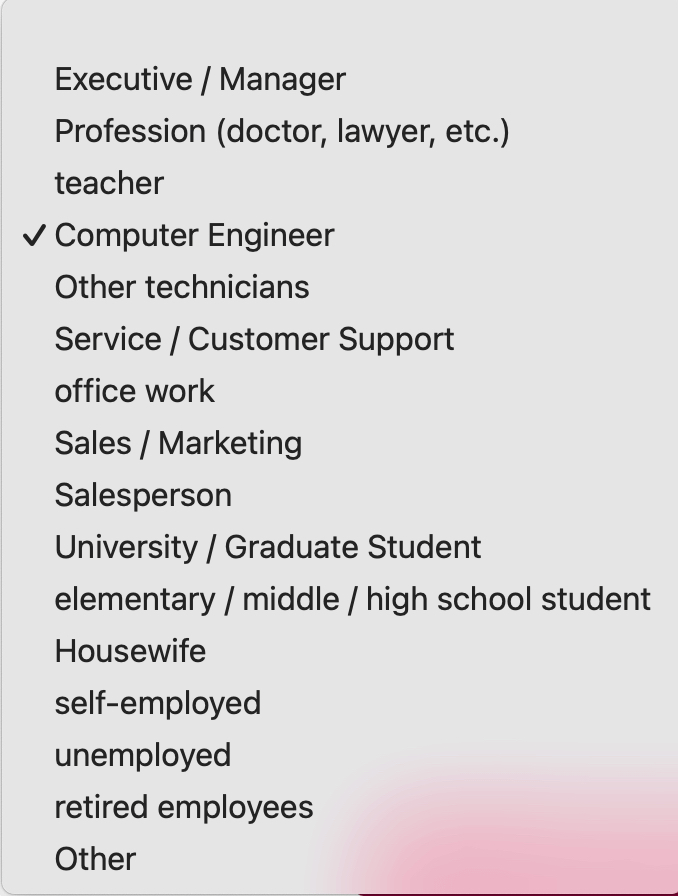
Task: Select elementary / middle / high school student
Action: tap(352, 600)
